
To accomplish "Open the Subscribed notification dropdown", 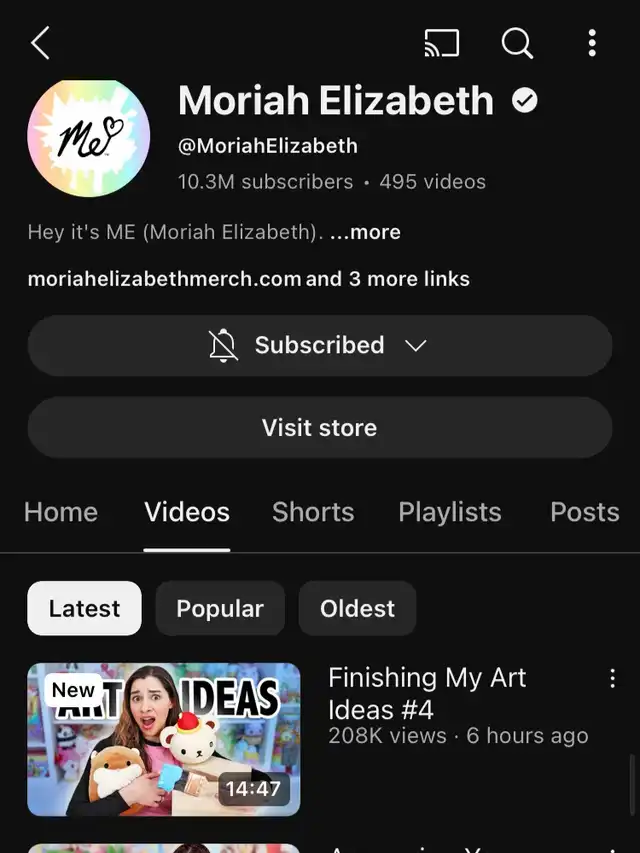I will click(319, 346).
